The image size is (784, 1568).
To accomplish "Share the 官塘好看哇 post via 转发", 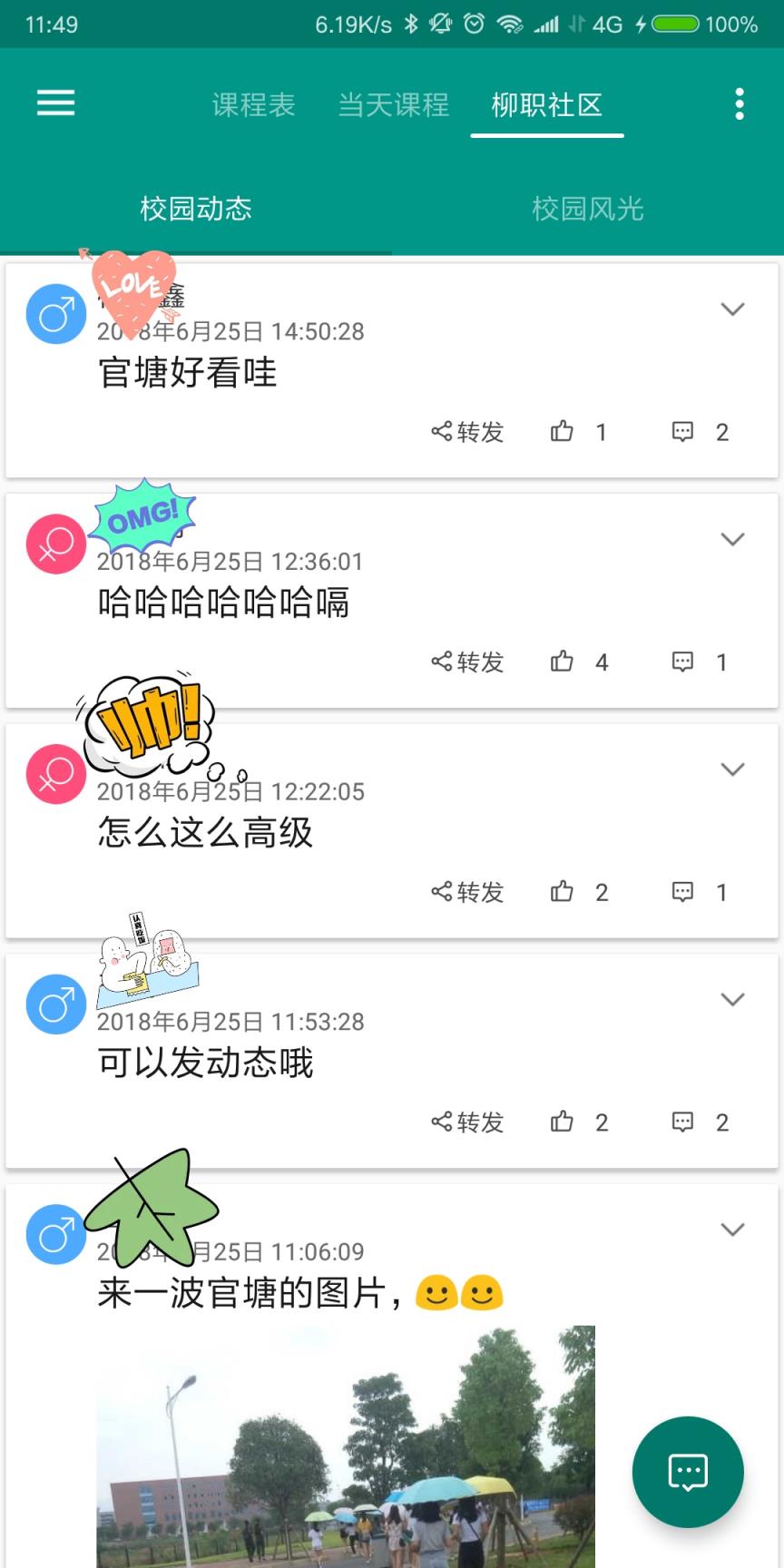I will coord(465,432).
